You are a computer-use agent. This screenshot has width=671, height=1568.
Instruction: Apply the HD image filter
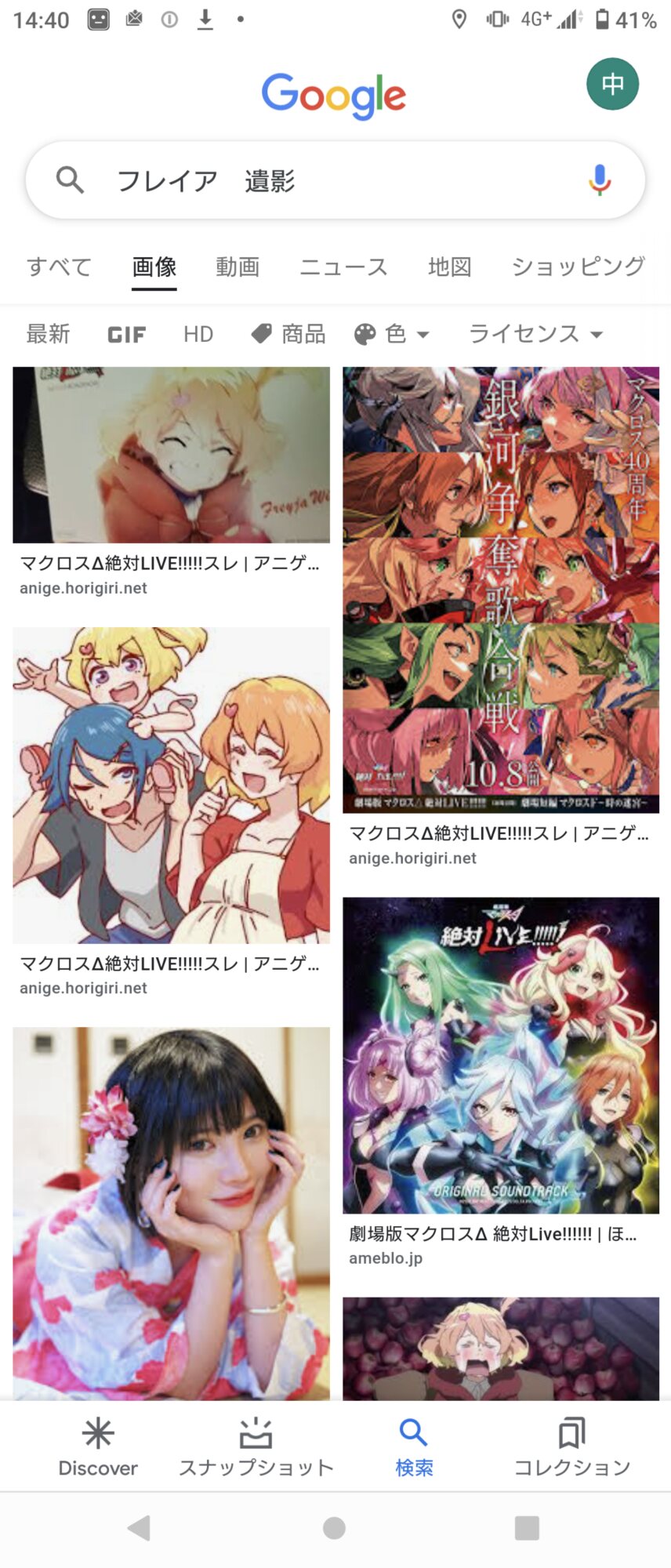tap(198, 335)
